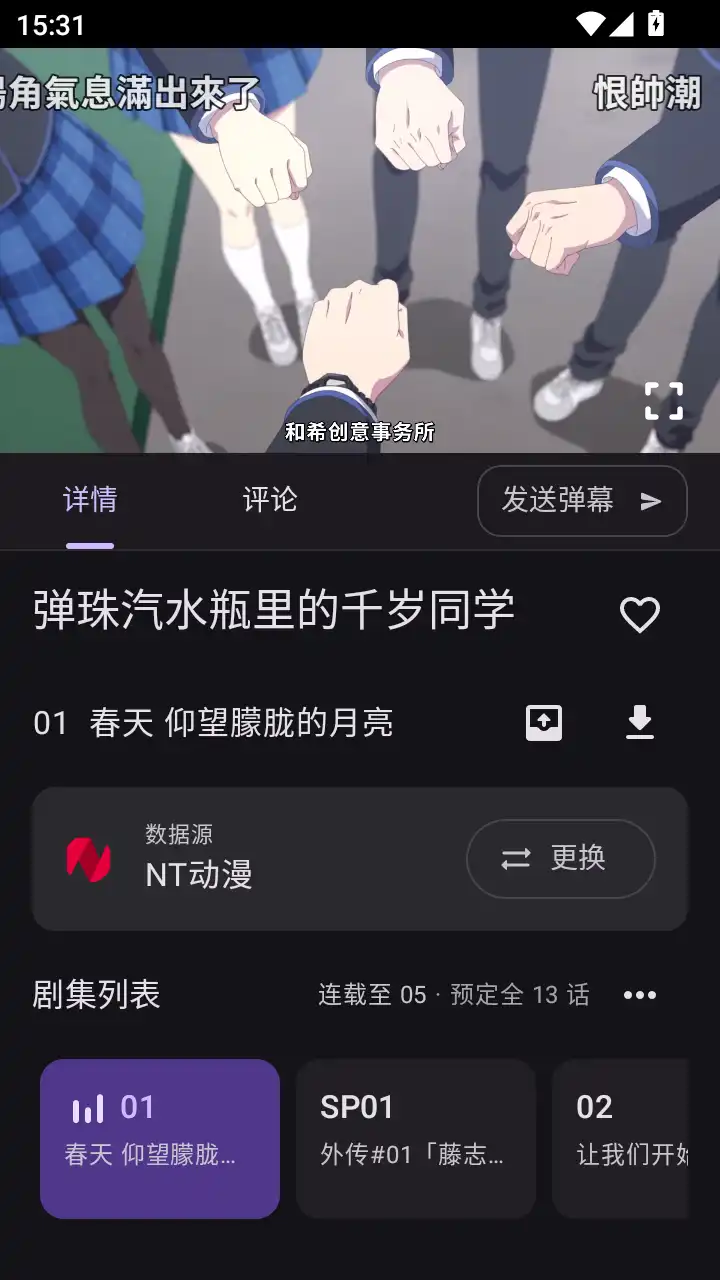Select the SP01 episode card

click(416, 1138)
